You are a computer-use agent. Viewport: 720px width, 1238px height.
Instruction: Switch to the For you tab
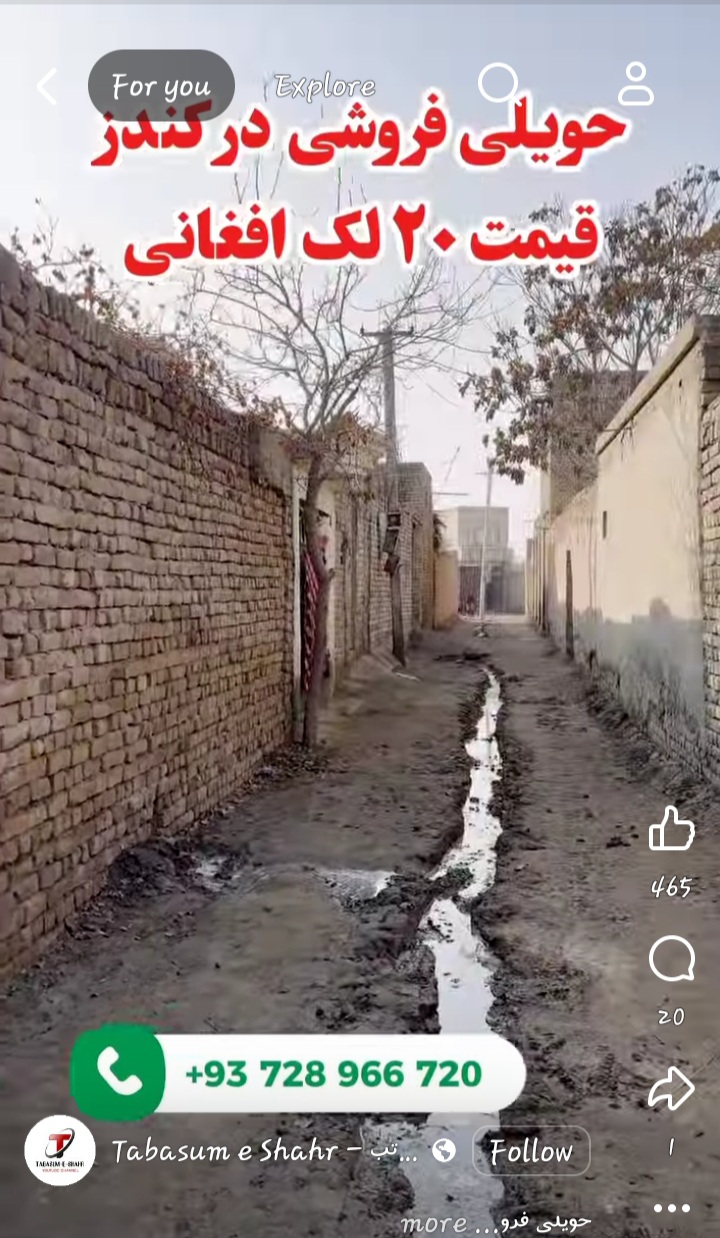pyautogui.click(x=161, y=86)
